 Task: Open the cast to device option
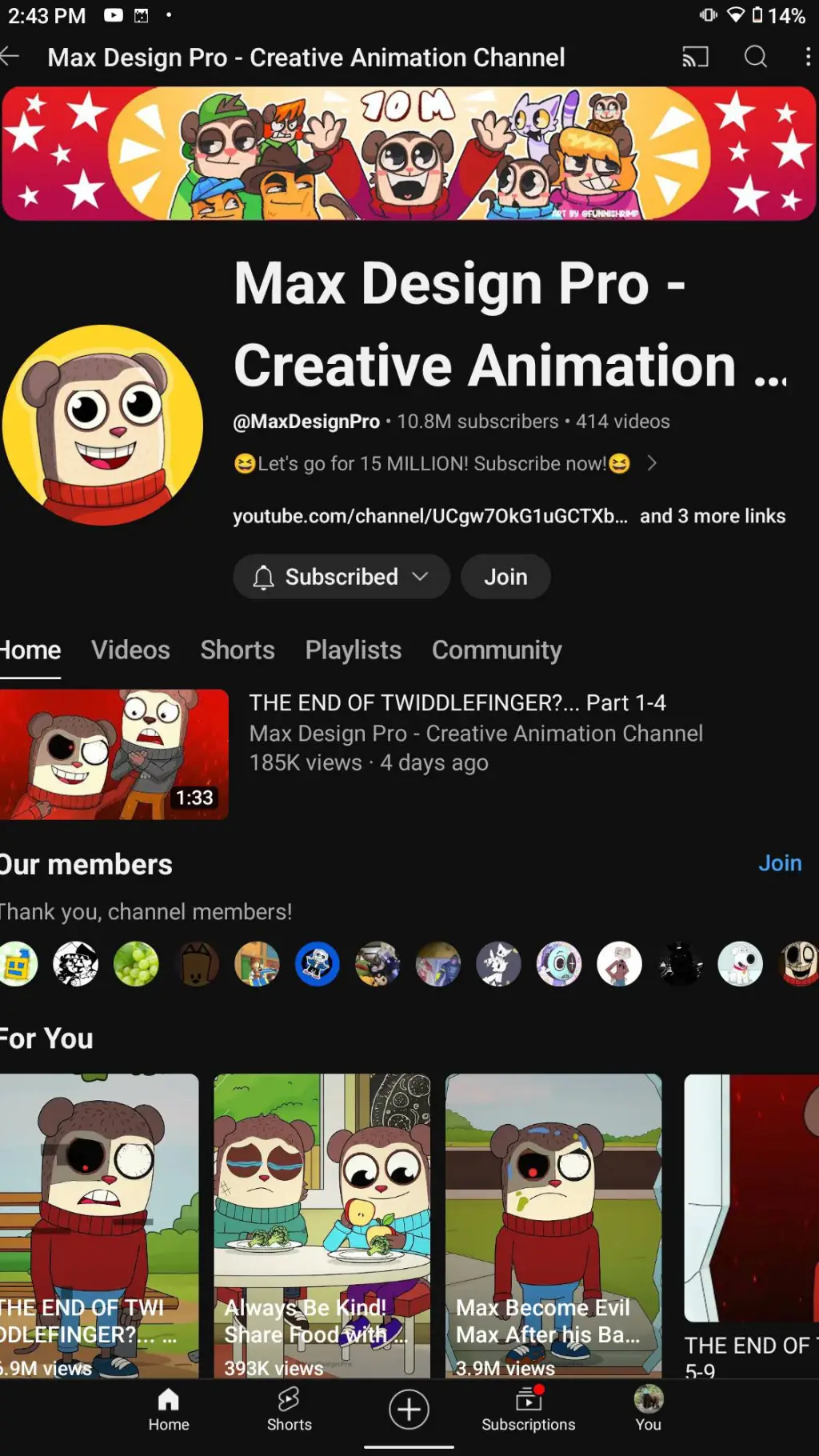(694, 57)
